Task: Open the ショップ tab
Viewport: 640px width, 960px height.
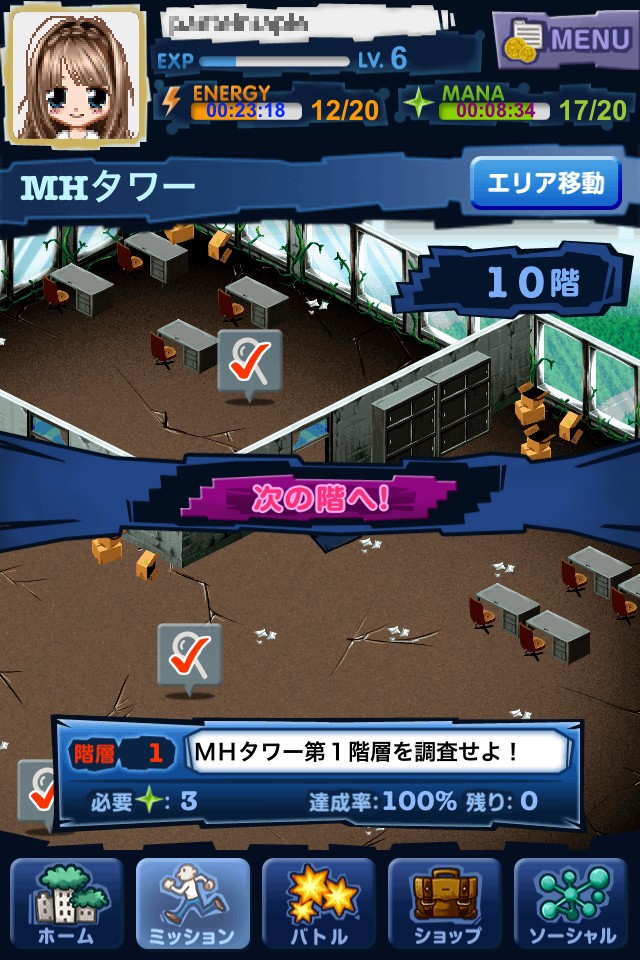Action: point(445,904)
